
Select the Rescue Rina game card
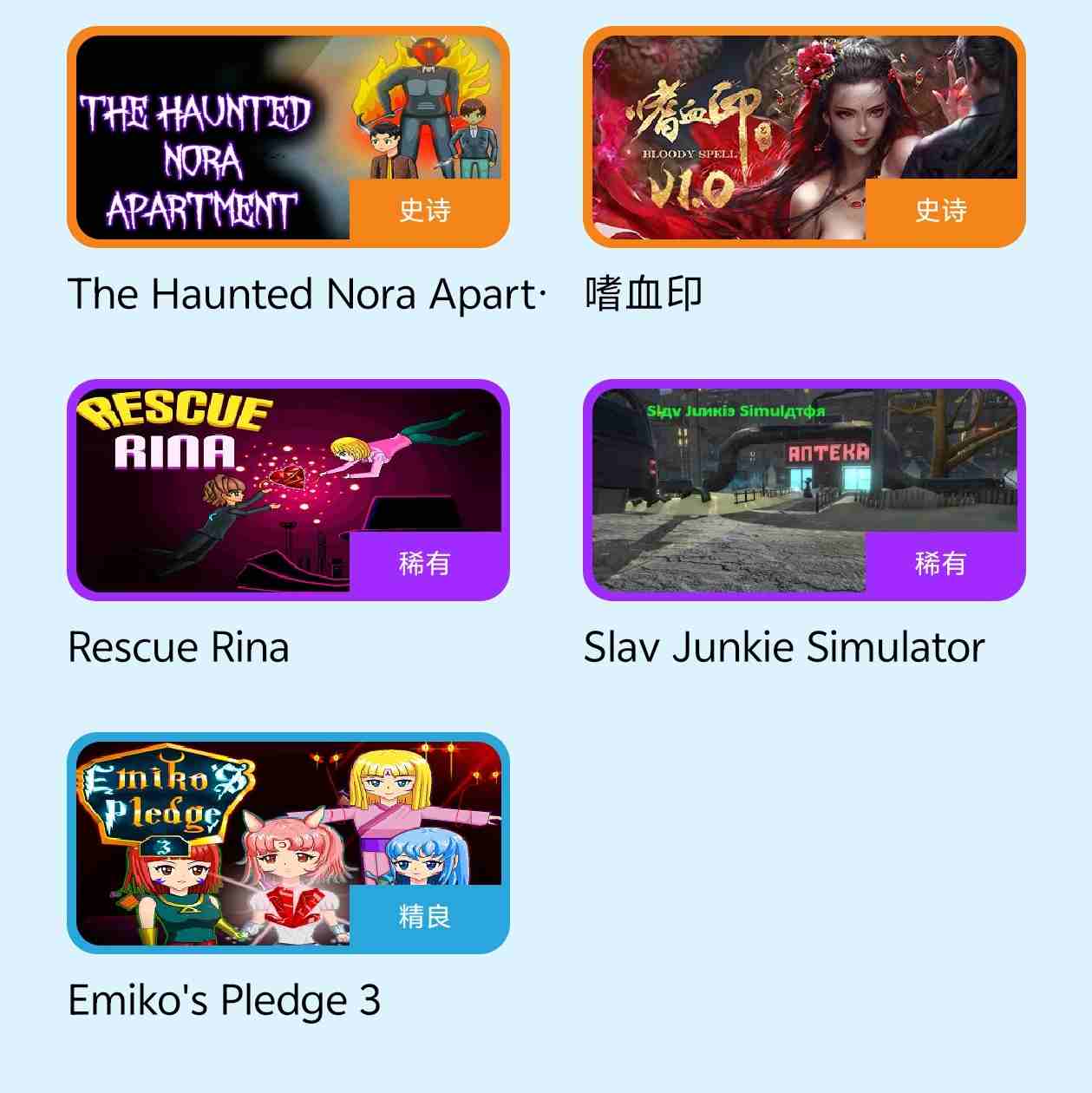pos(288,490)
